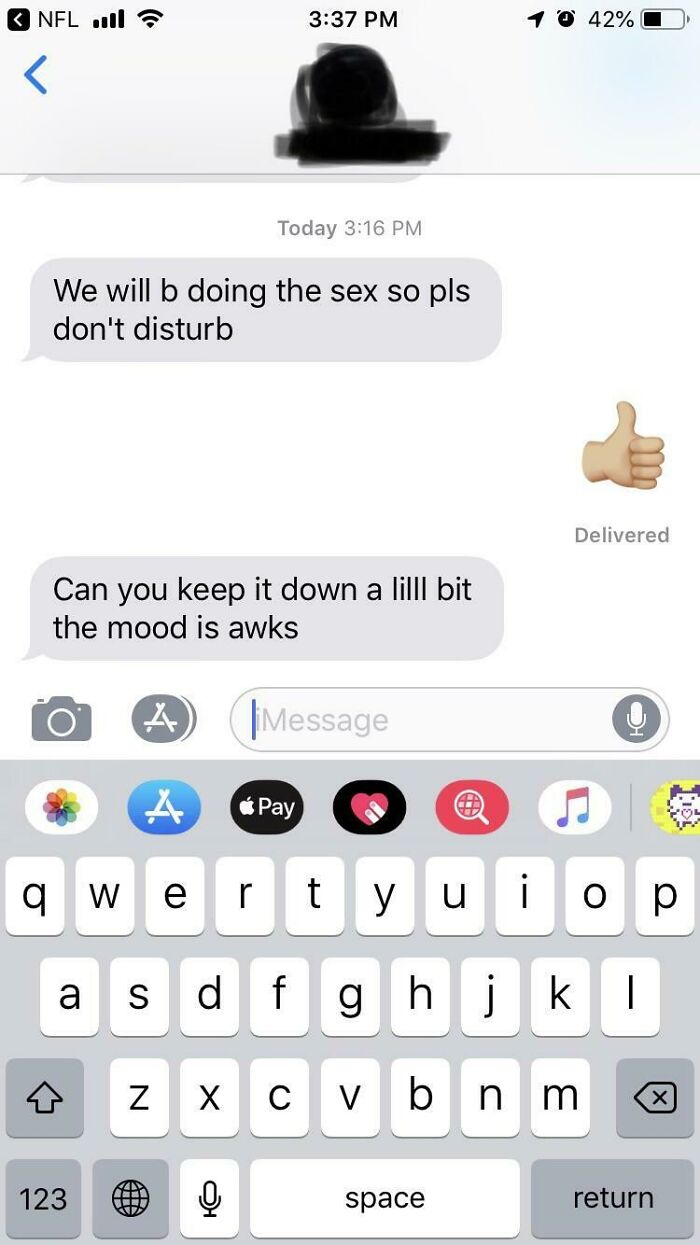Open Apple Pay in the app strip
This screenshot has height=1245, width=700.
tap(267, 807)
